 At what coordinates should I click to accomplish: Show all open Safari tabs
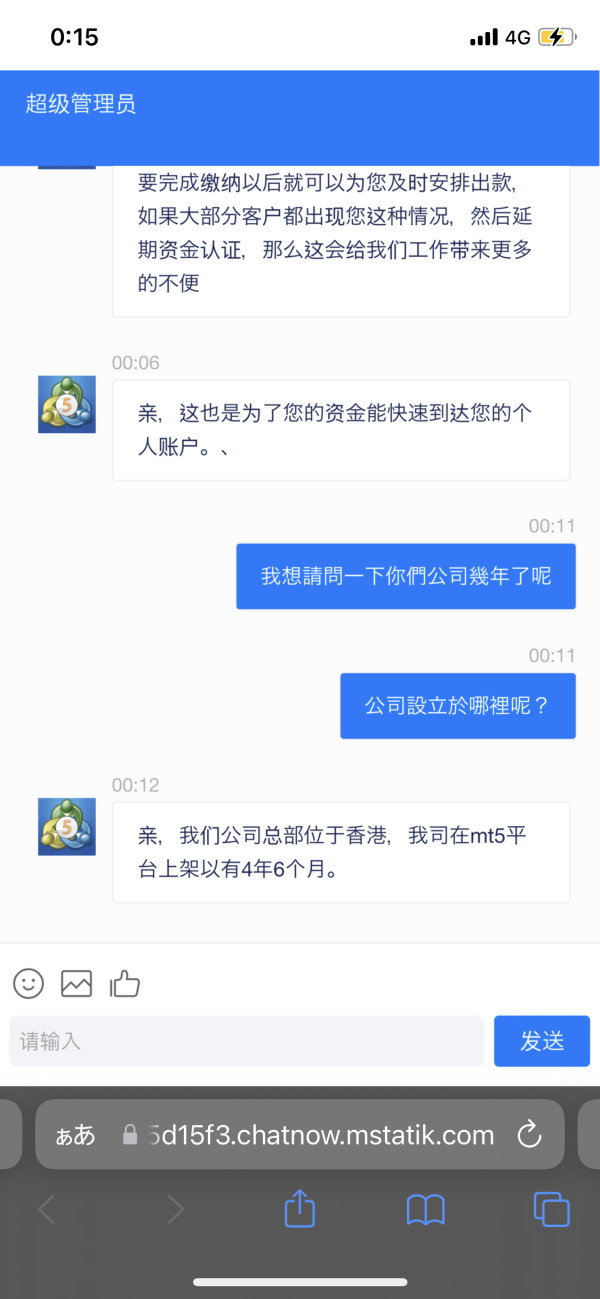(x=551, y=1210)
